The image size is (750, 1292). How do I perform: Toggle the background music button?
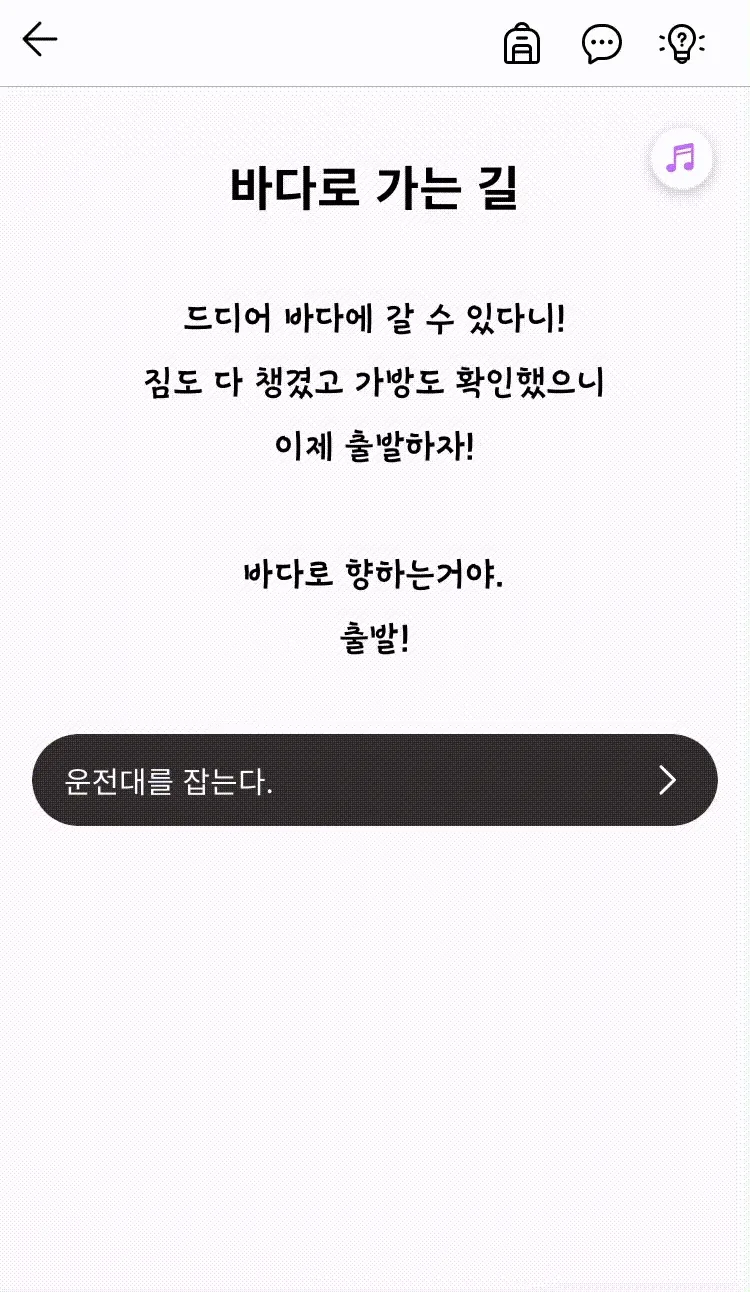(681, 158)
